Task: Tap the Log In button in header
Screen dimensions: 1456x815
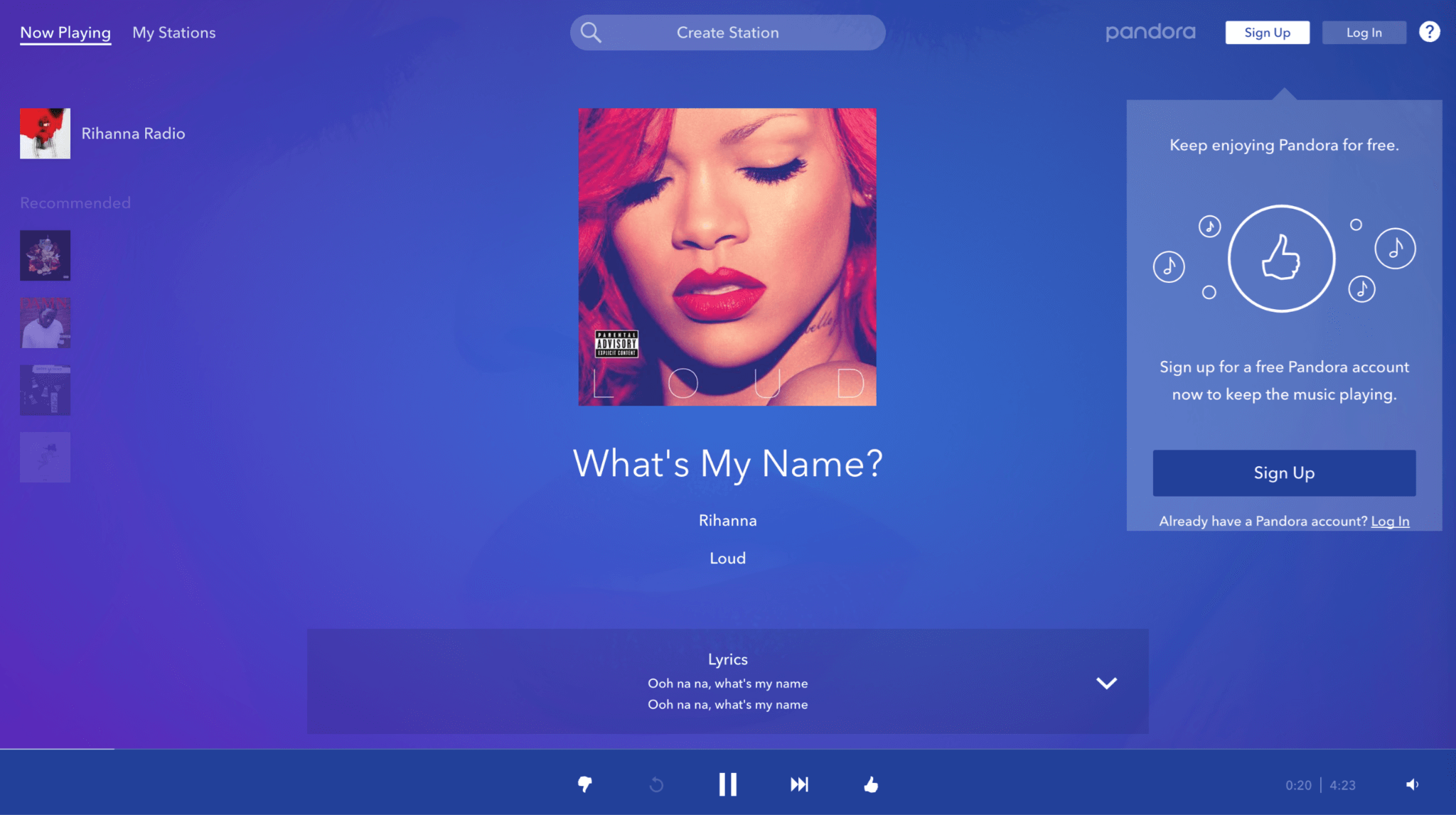Action: coord(1364,33)
